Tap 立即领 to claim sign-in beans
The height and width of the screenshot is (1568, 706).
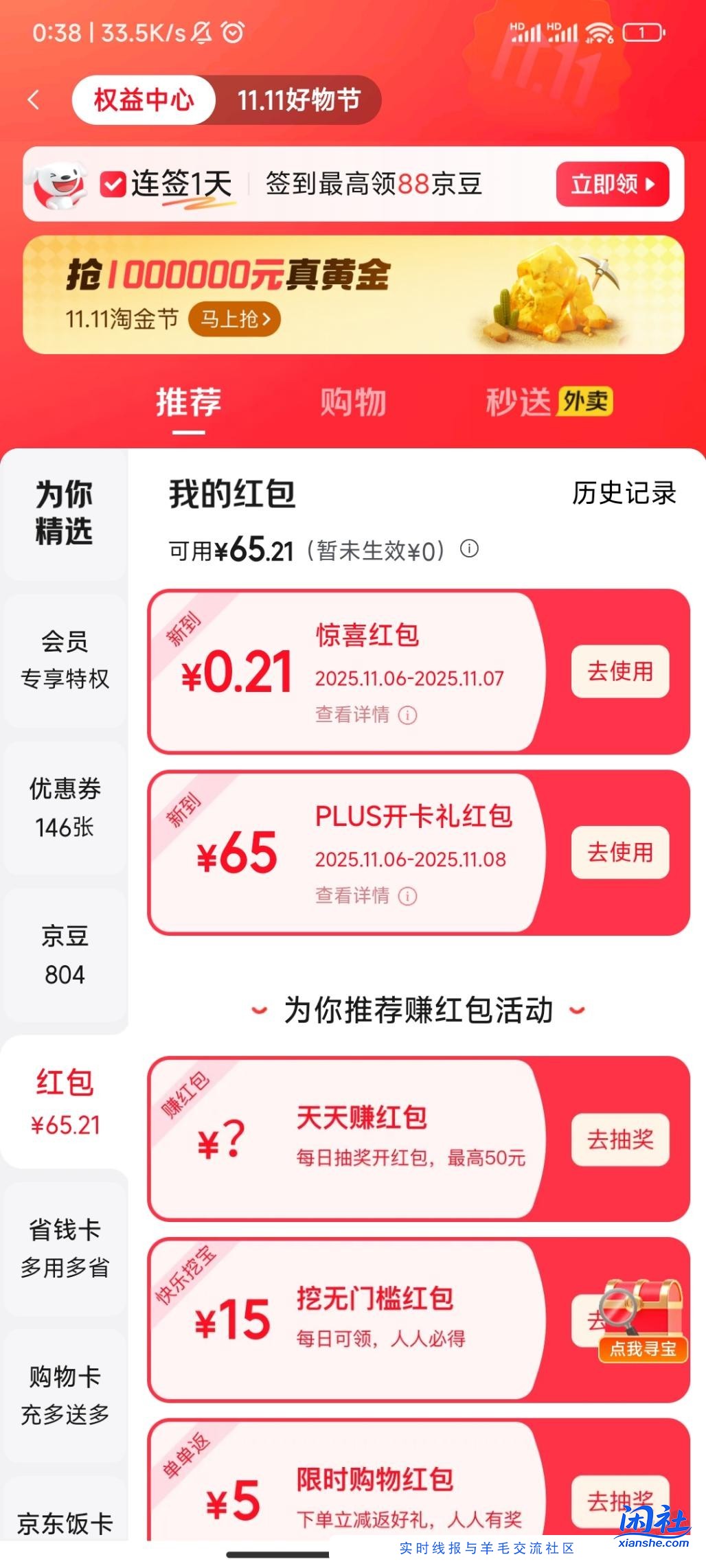click(x=611, y=184)
